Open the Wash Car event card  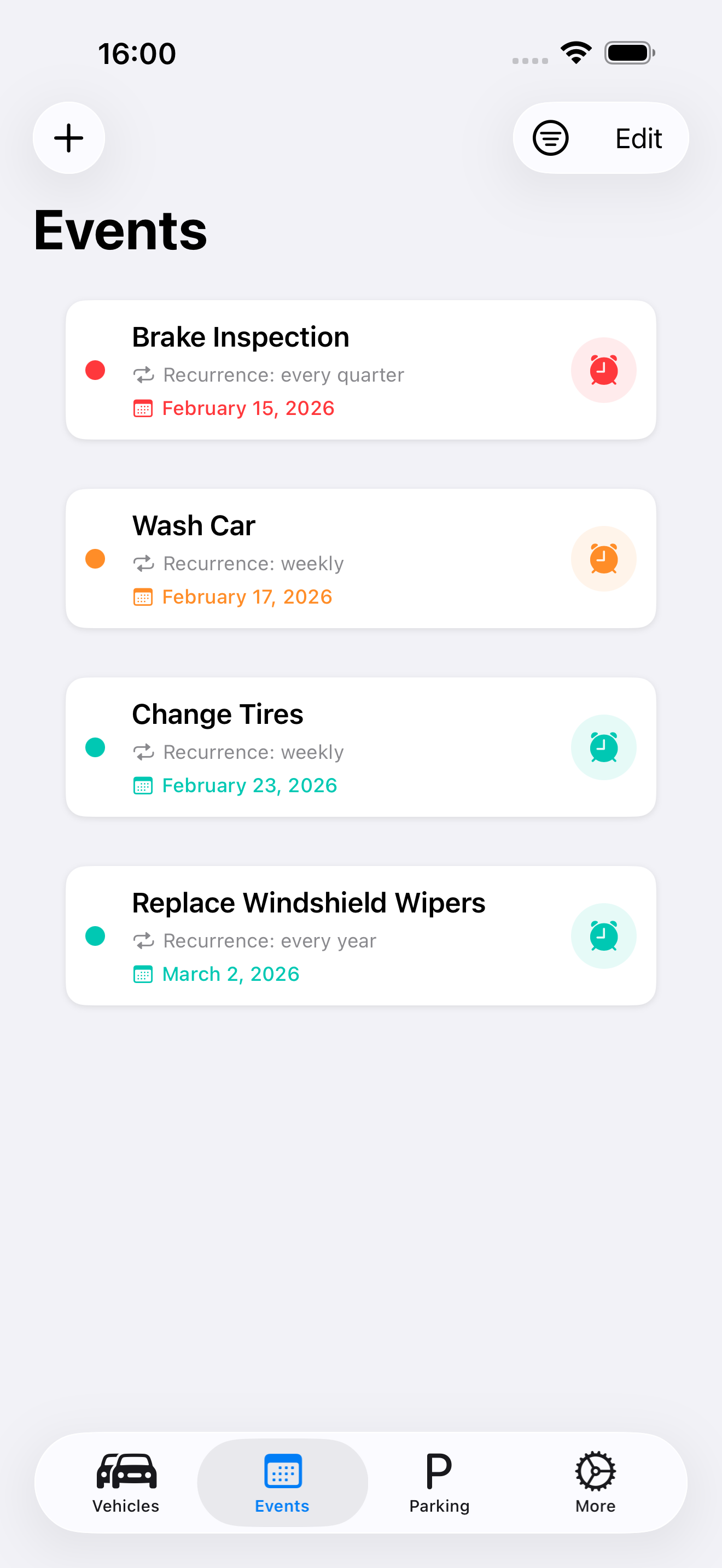click(x=361, y=557)
